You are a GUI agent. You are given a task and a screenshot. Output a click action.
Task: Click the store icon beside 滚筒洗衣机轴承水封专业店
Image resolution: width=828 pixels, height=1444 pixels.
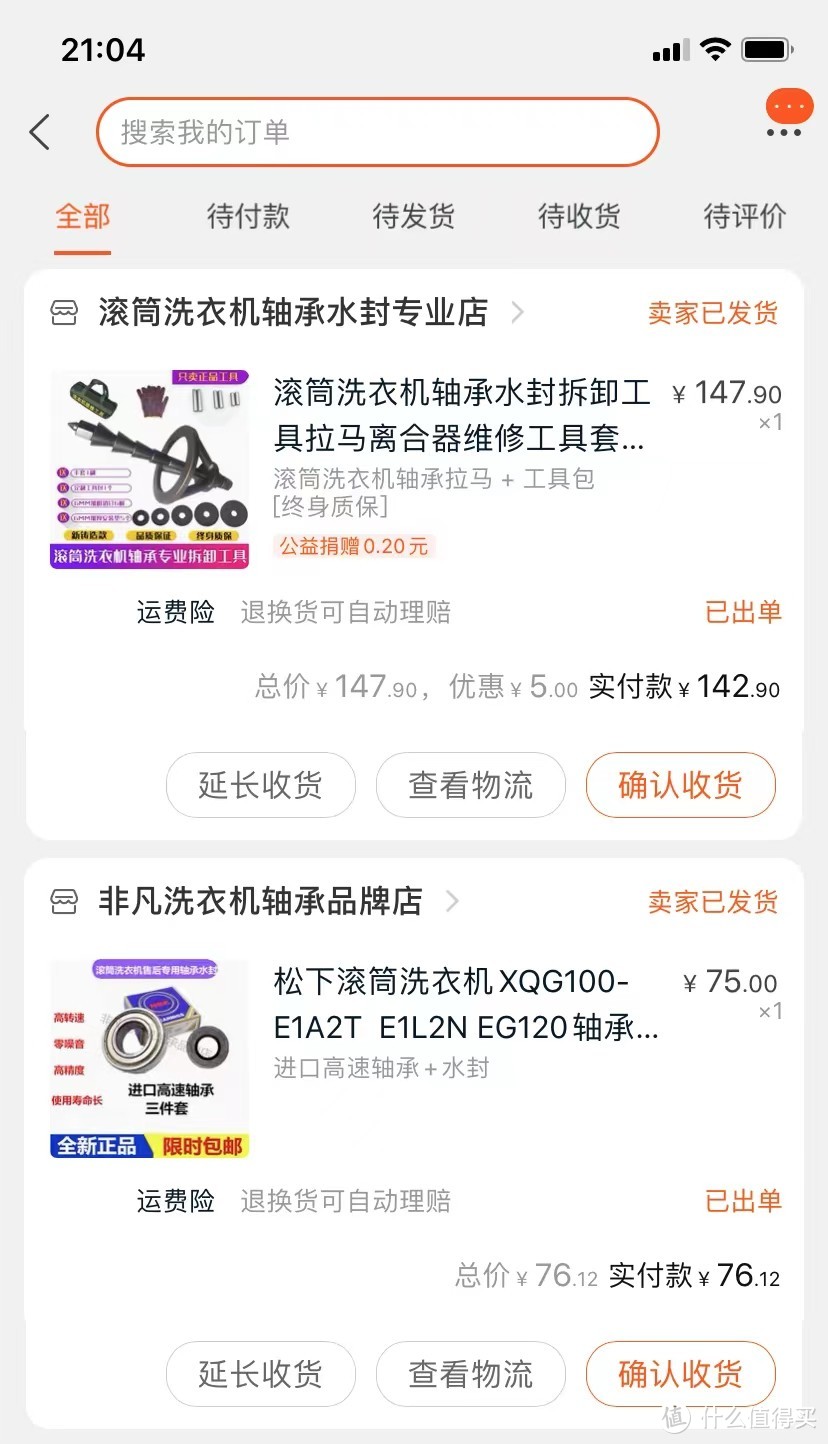click(64, 312)
